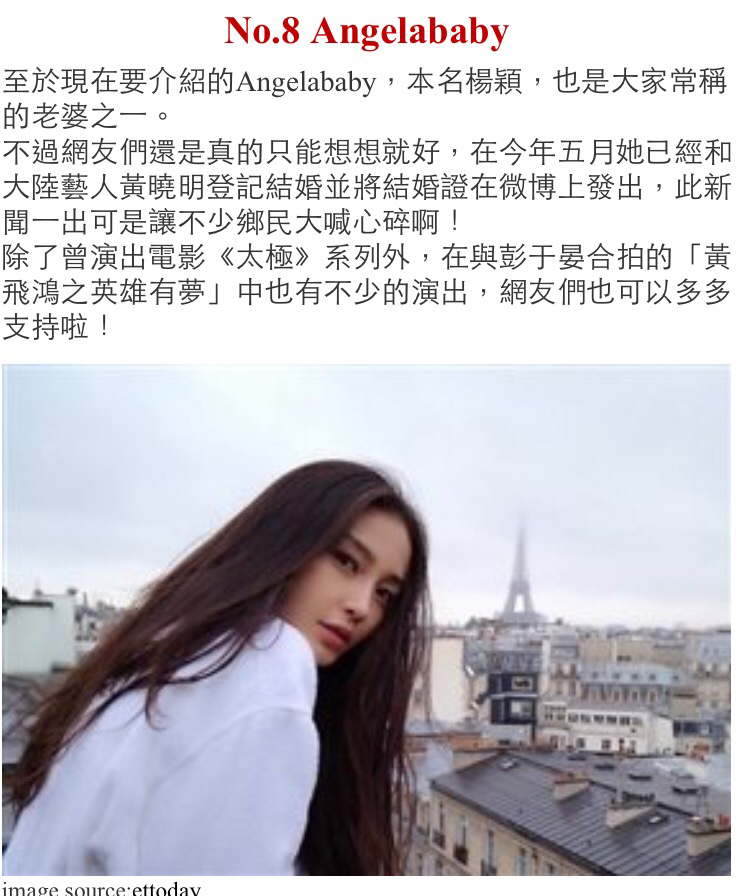This screenshot has height=896, width=750.
Task: Open the ettoday image source link
Action: [166, 888]
